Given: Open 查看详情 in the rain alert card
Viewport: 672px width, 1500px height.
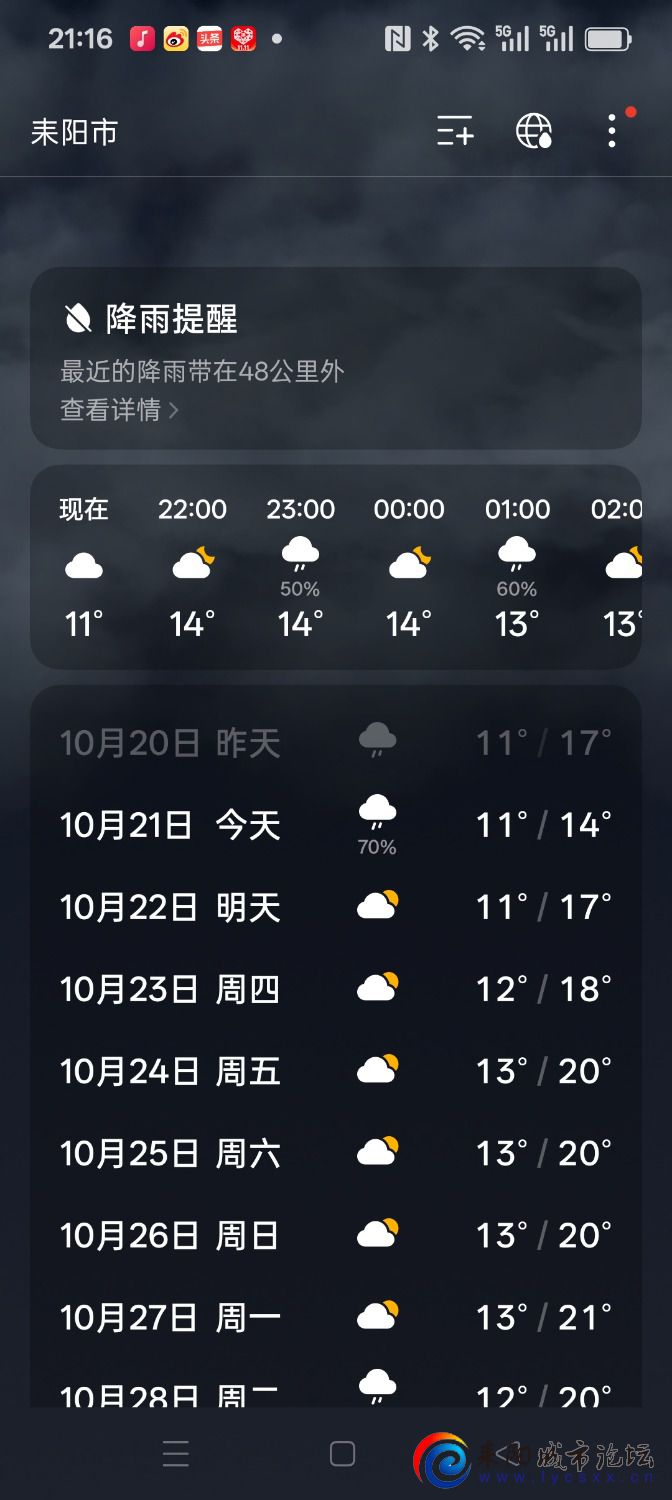Looking at the screenshot, I should pyautogui.click(x=119, y=410).
